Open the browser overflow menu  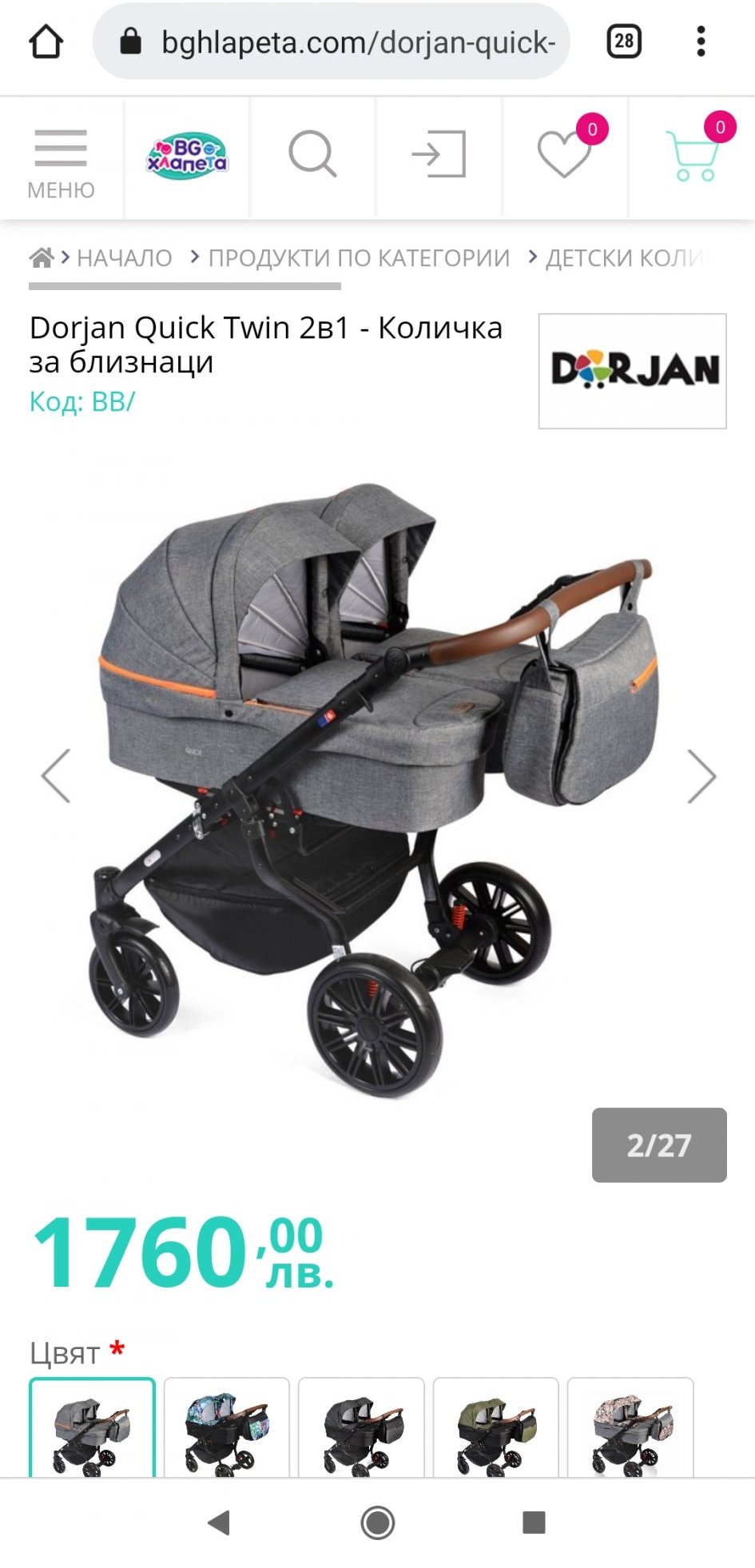pos(701,41)
